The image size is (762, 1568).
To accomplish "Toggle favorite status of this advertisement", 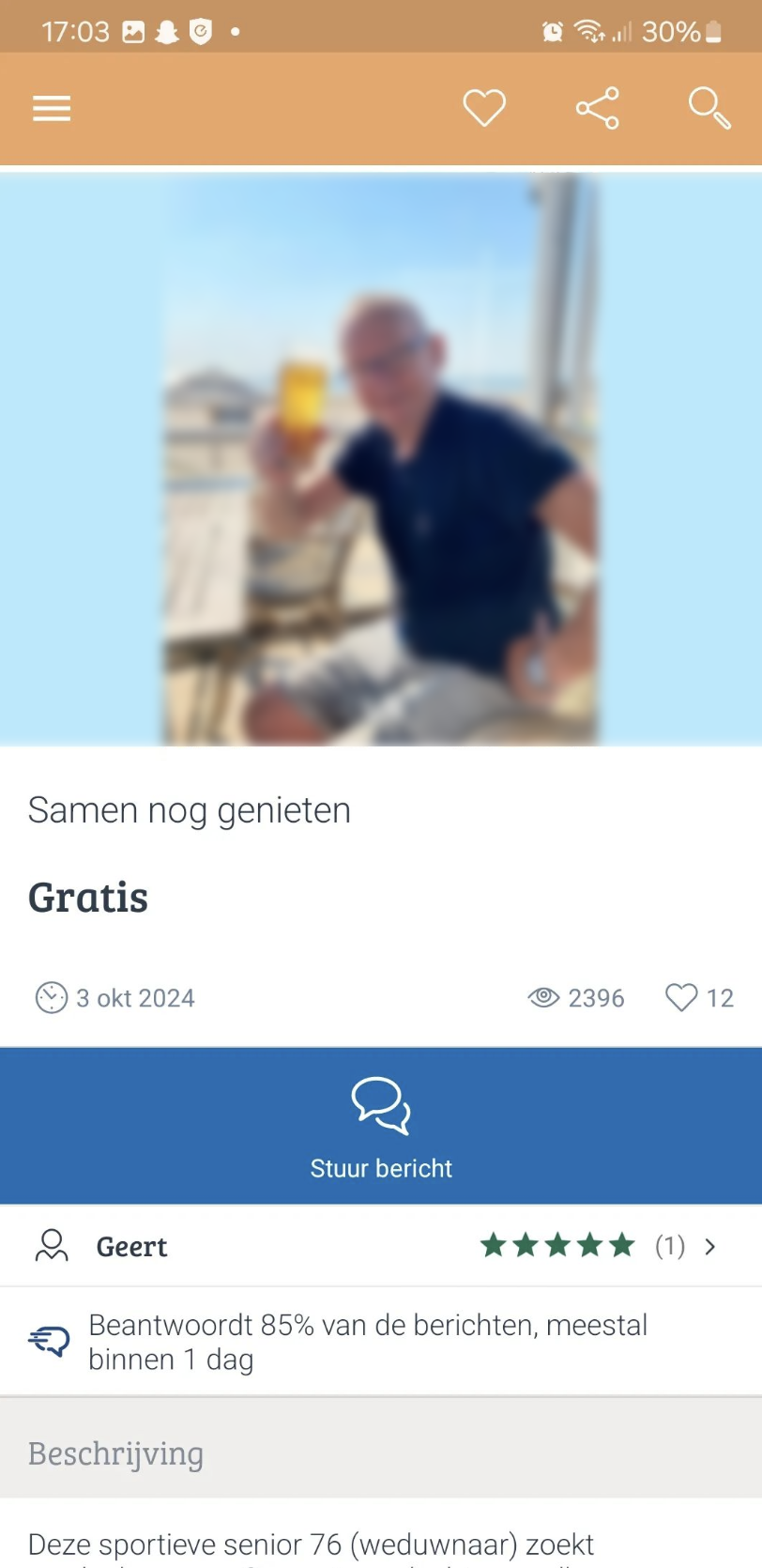I will tap(484, 108).
